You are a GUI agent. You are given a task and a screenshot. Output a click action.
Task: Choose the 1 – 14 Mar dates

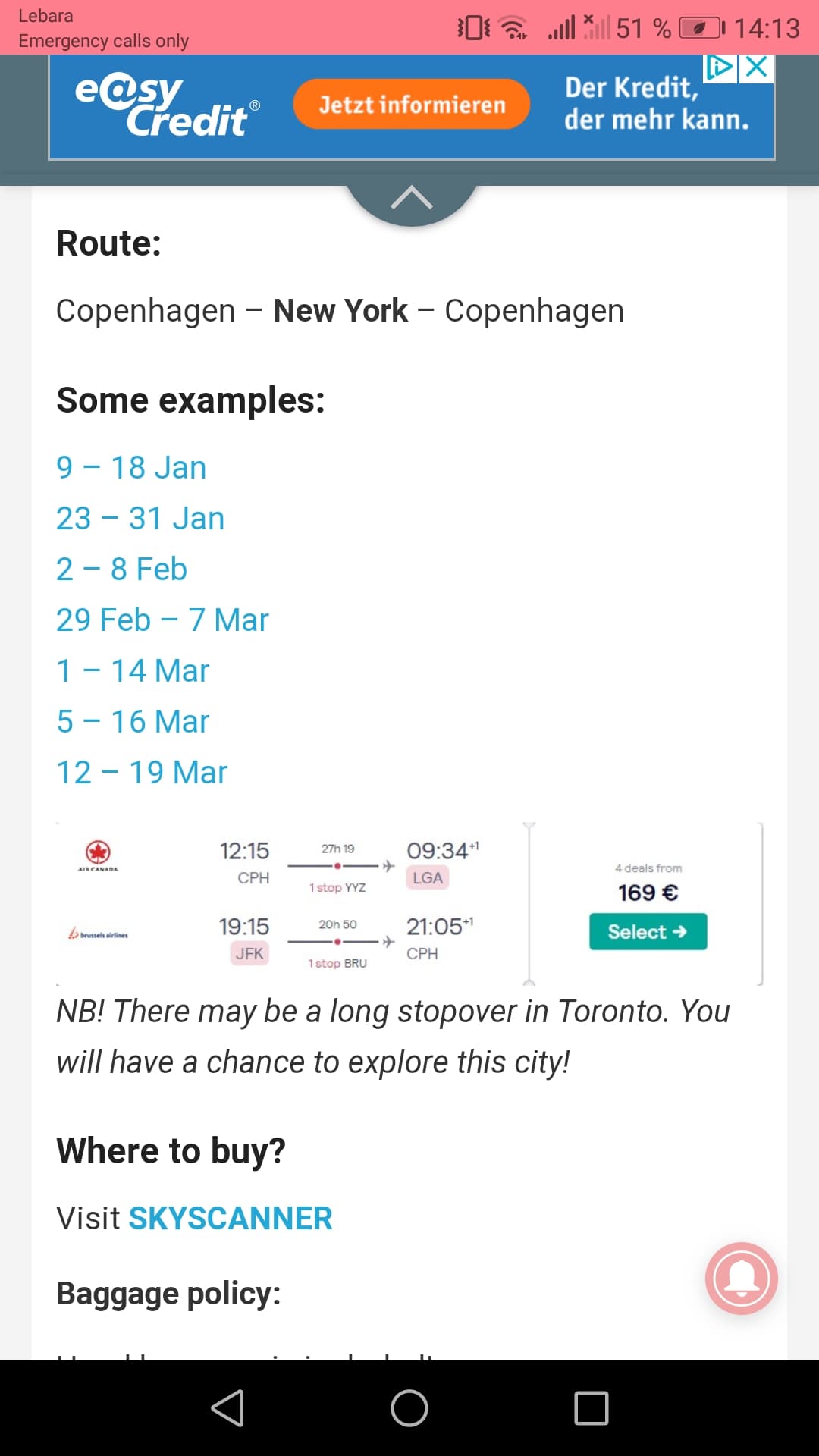133,671
